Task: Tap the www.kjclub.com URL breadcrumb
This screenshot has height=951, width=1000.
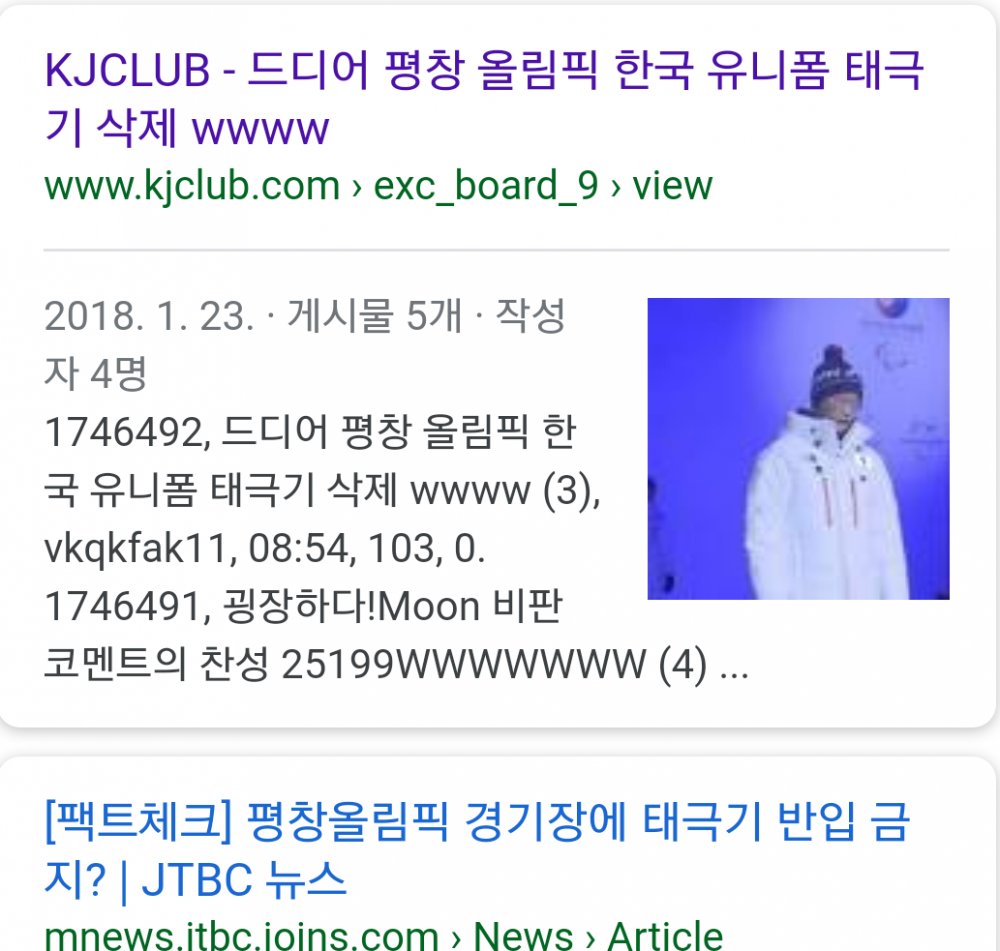Action: tap(378, 186)
